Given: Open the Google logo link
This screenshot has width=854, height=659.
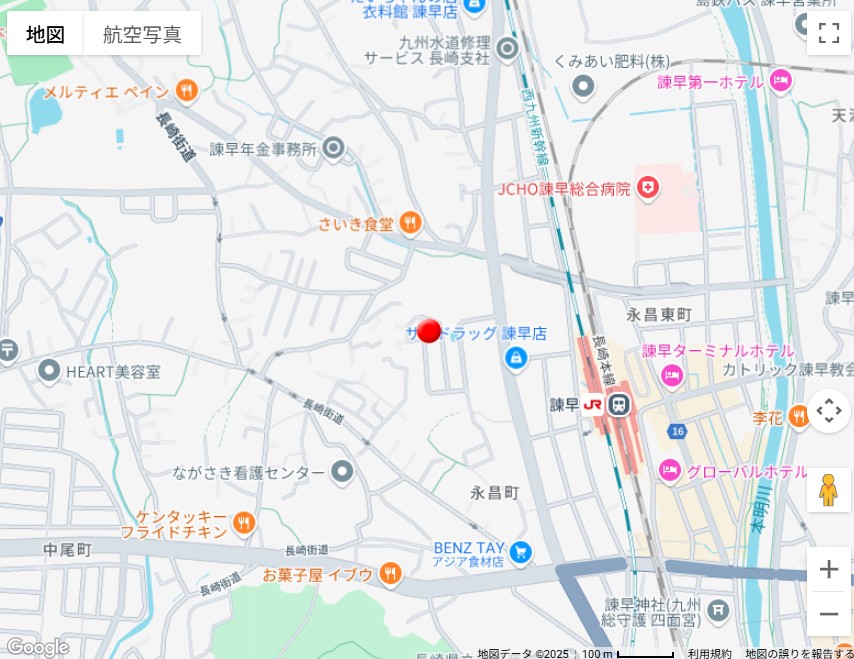Looking at the screenshot, I should click(x=37, y=647).
